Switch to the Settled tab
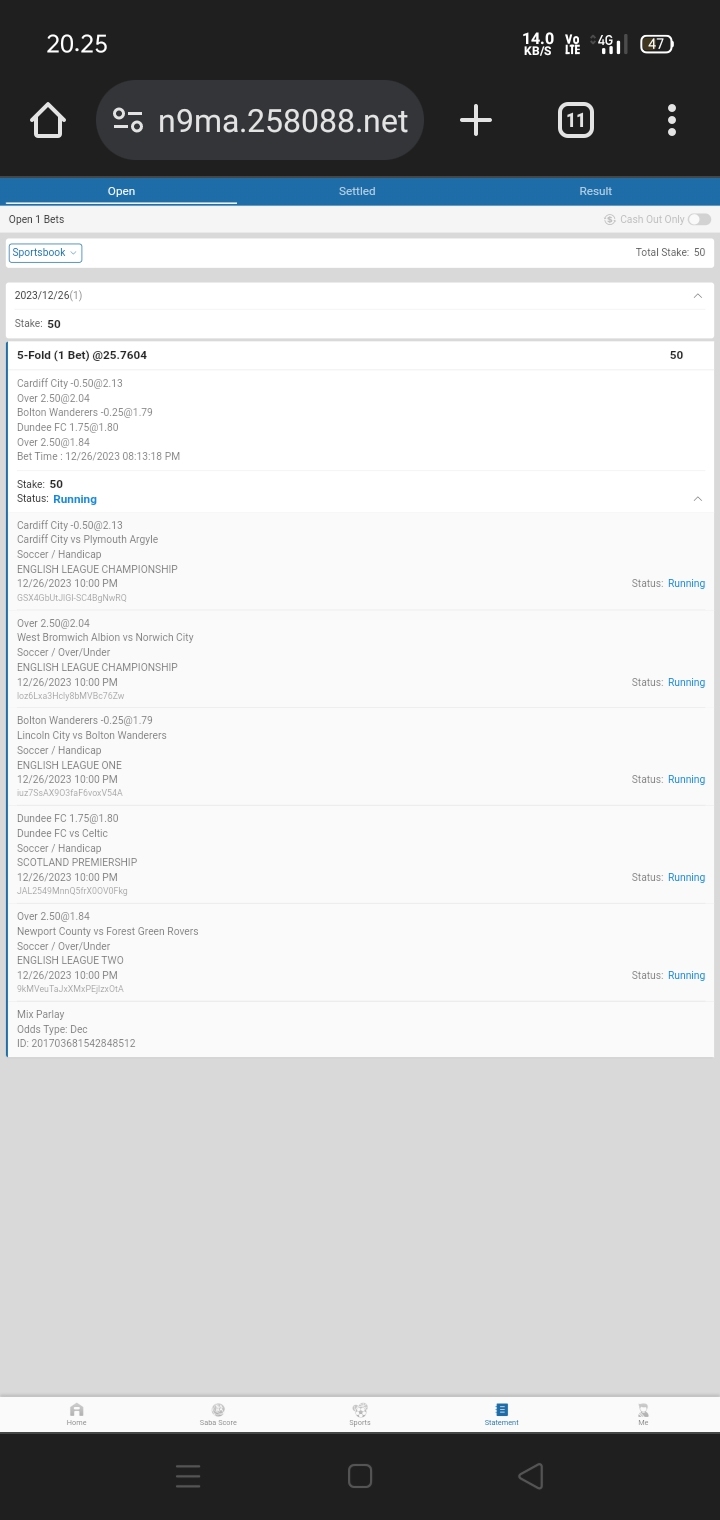 [357, 191]
